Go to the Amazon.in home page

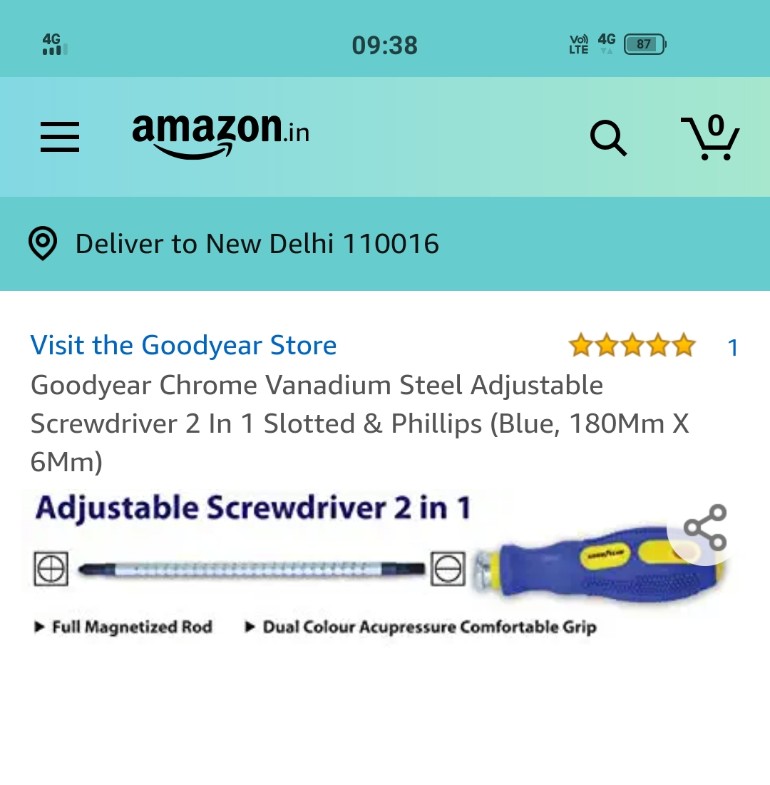point(220,135)
